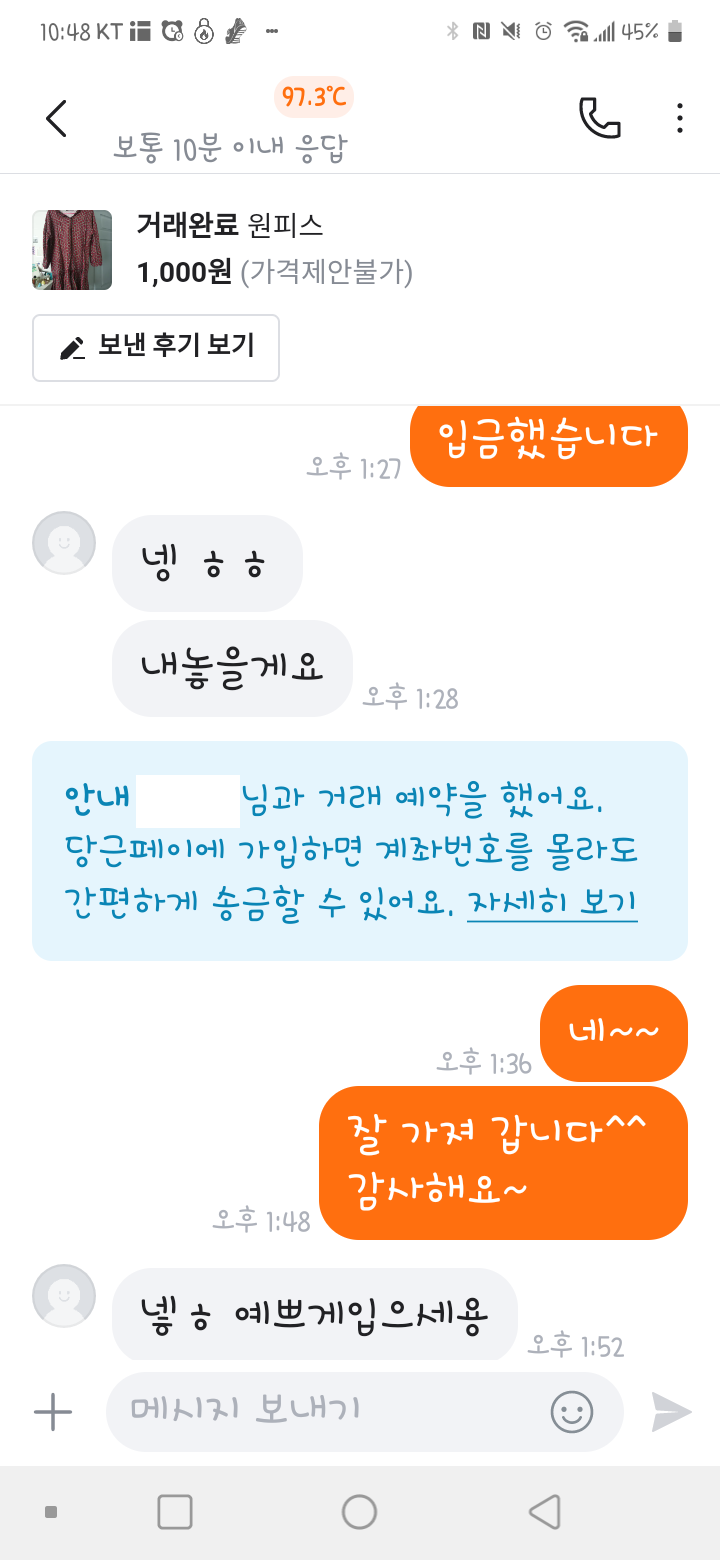Call the seller with the phone icon

pyautogui.click(x=599, y=118)
